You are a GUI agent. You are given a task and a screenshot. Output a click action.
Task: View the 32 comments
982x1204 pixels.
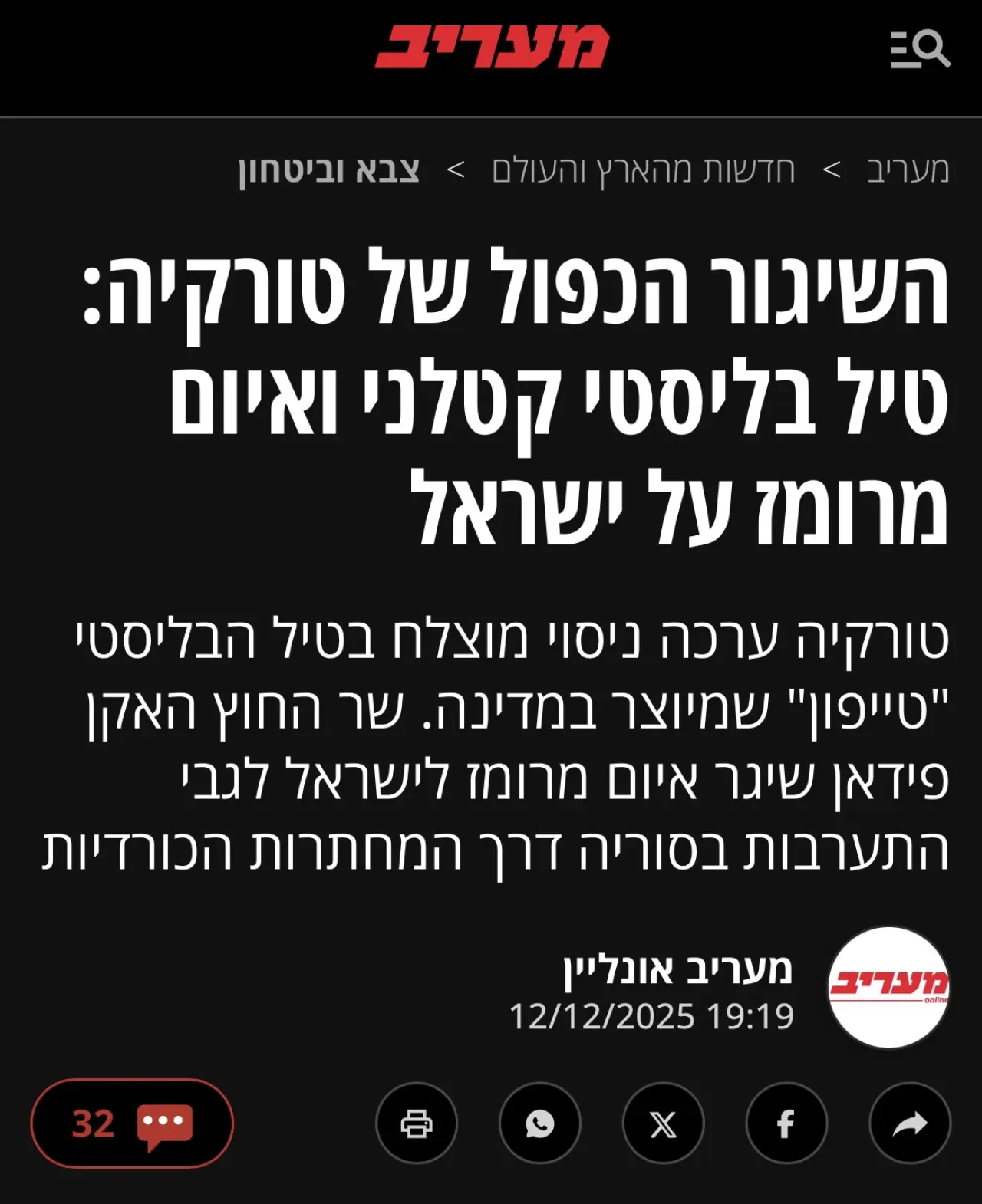(132, 1124)
